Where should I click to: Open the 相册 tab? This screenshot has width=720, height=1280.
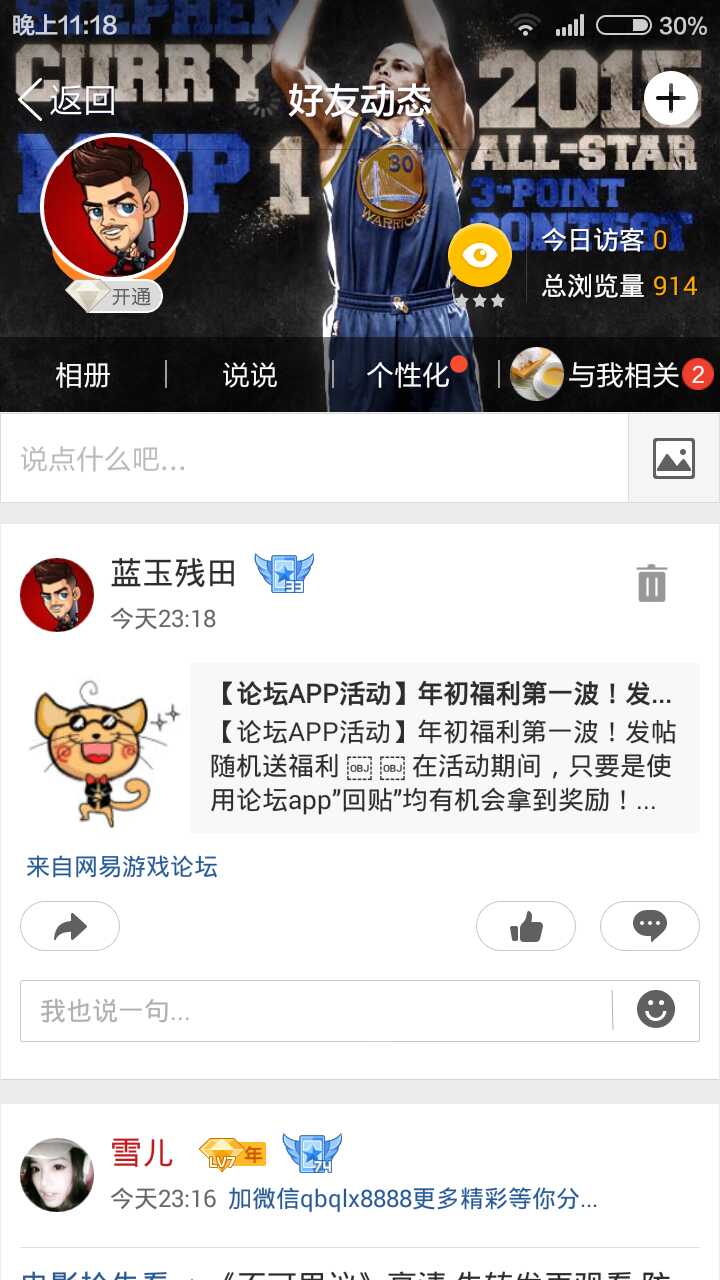(83, 375)
